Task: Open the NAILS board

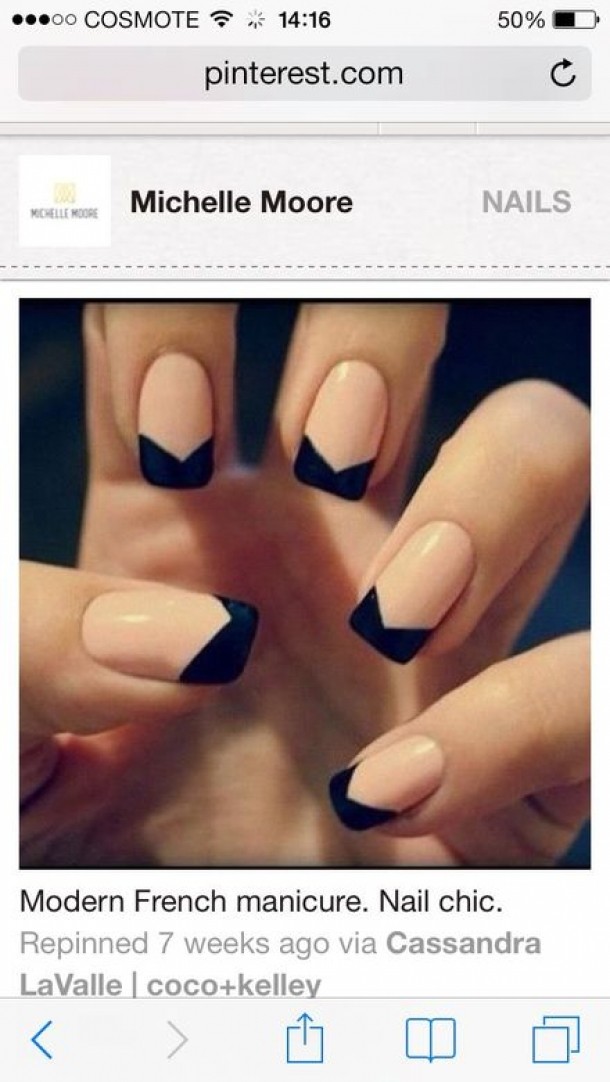Action: click(526, 202)
